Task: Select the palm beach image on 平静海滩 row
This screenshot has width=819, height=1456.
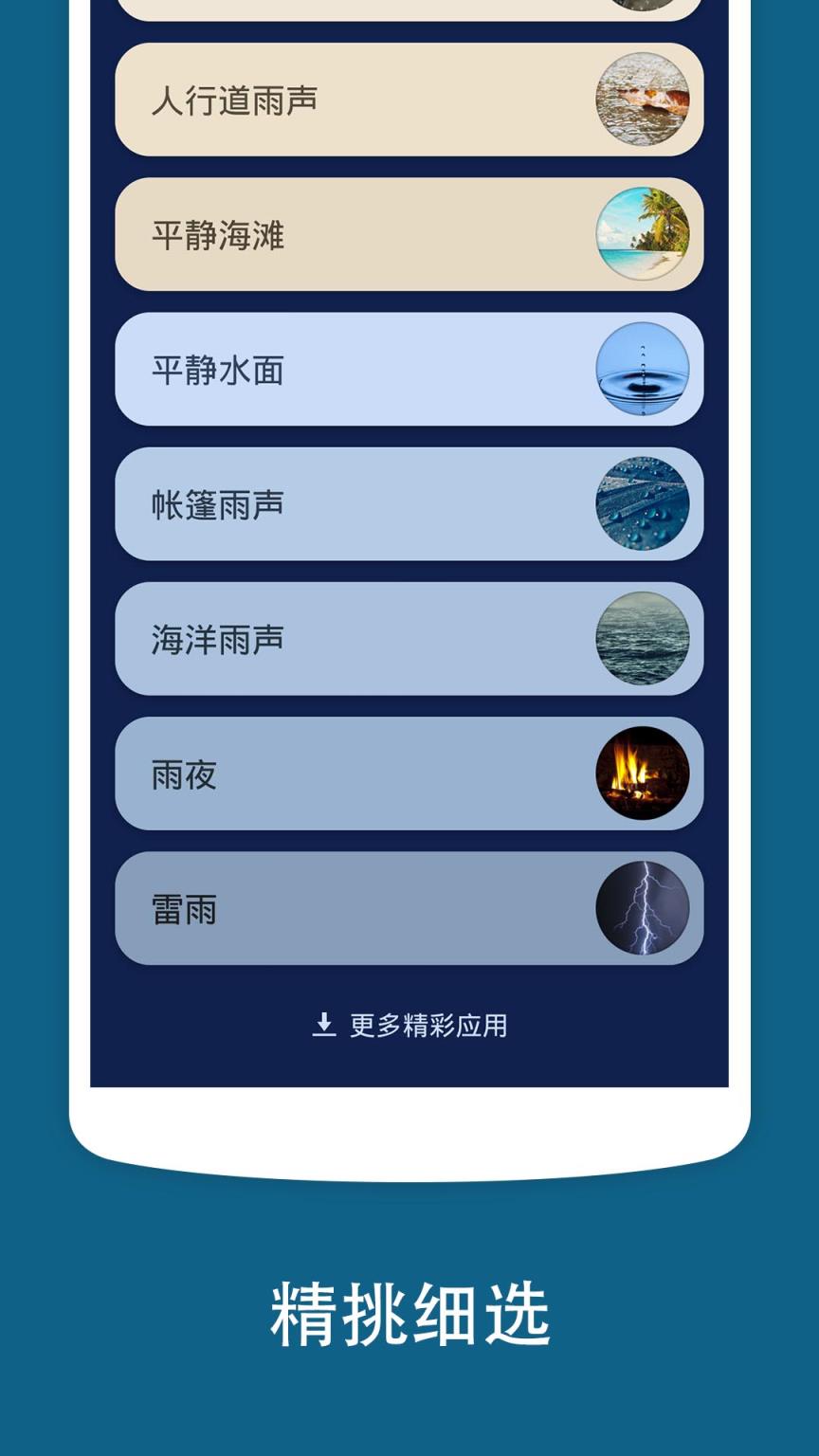Action: point(645,236)
